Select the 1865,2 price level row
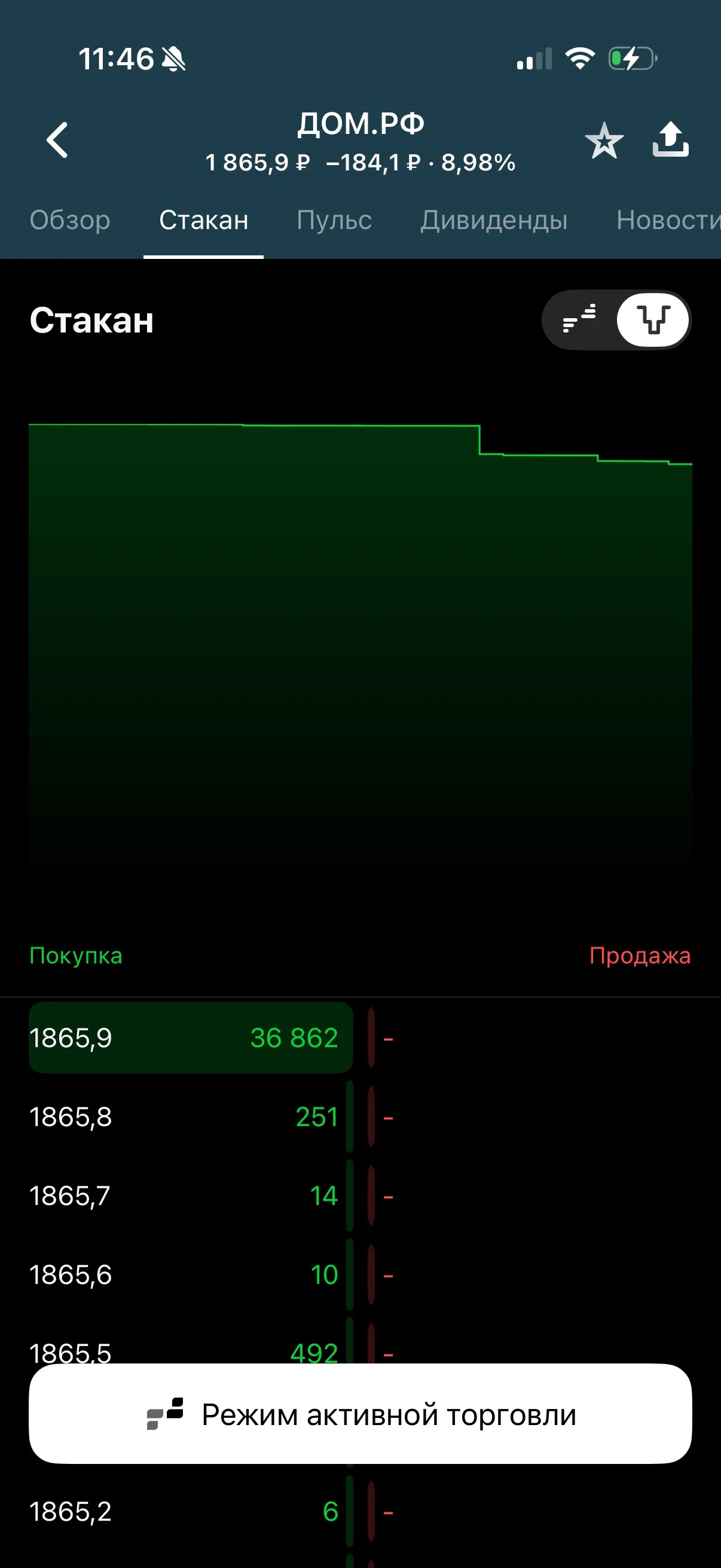The image size is (721, 1568). click(x=360, y=1512)
